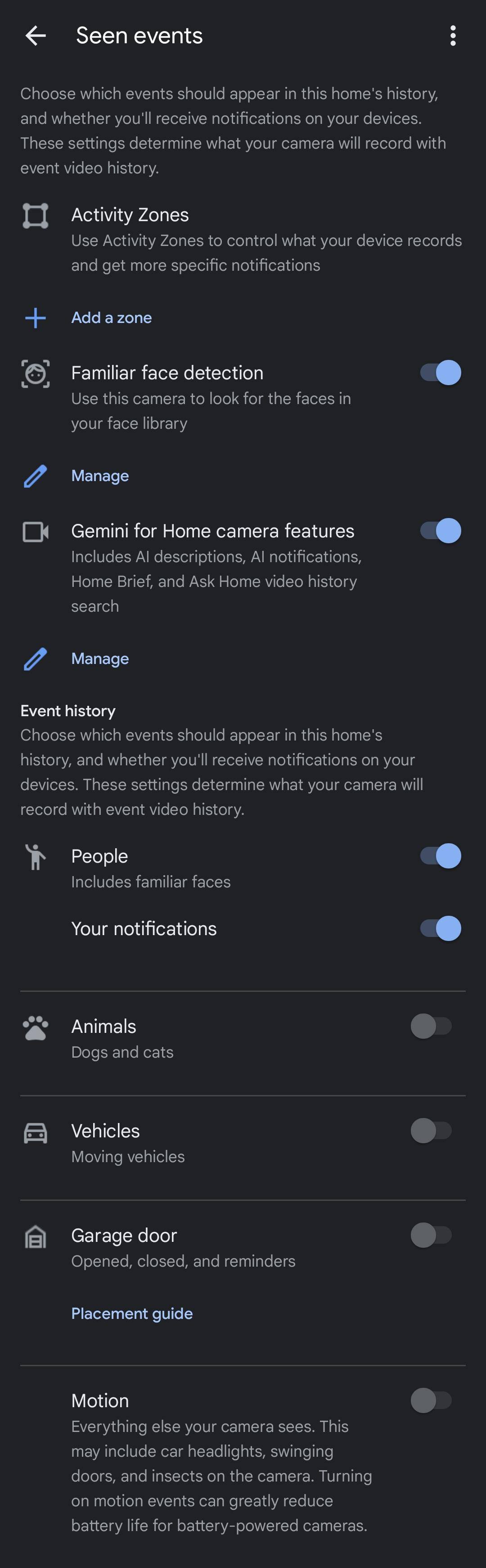Turn off People event history
The height and width of the screenshot is (1568, 486).
point(440,856)
